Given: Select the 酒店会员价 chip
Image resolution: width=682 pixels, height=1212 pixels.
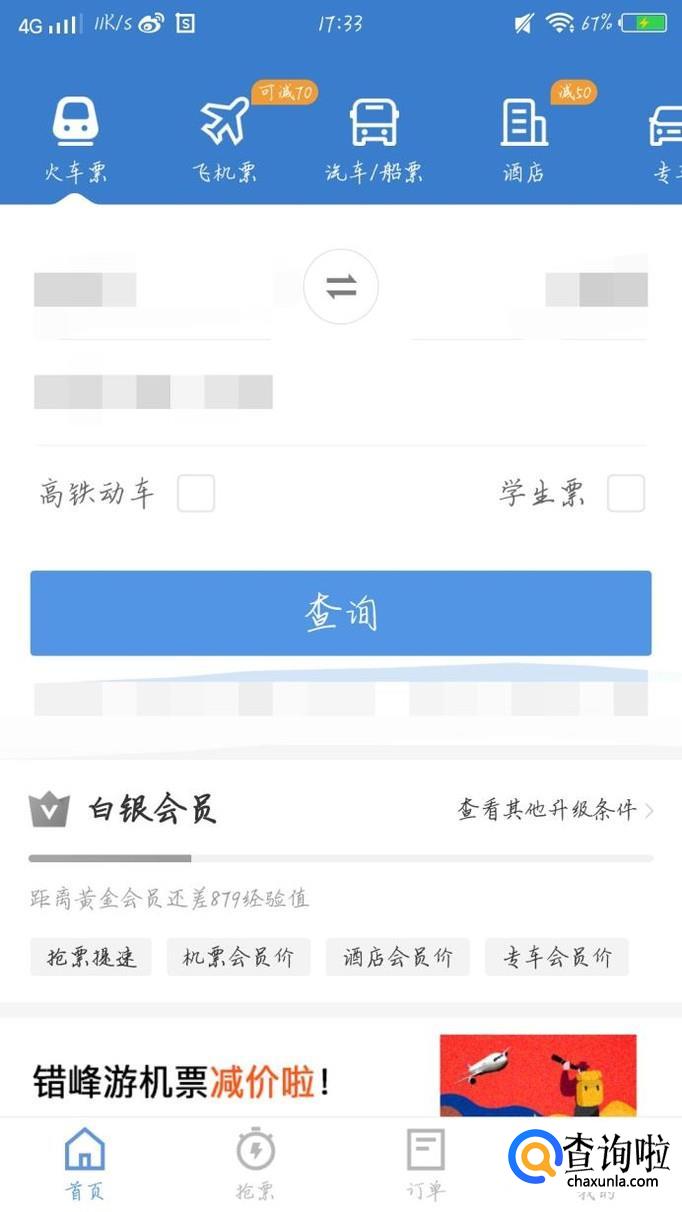Looking at the screenshot, I should [397, 957].
